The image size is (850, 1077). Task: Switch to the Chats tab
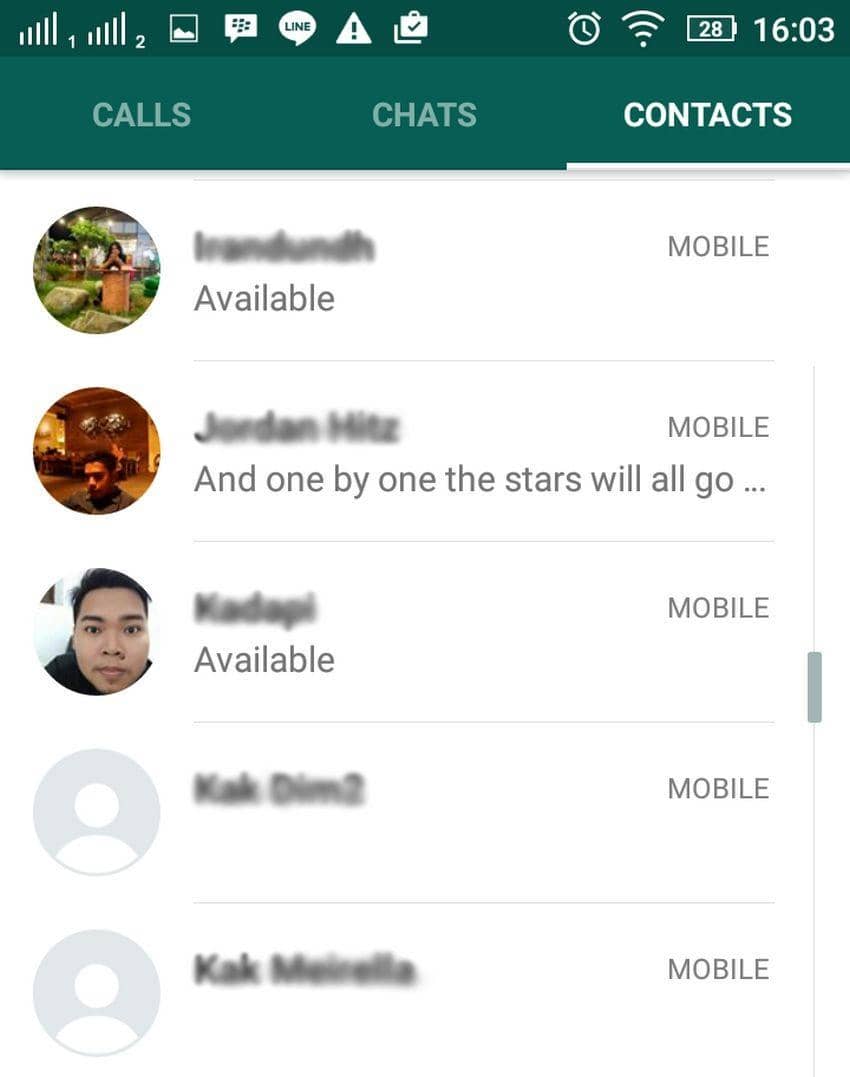pos(424,115)
